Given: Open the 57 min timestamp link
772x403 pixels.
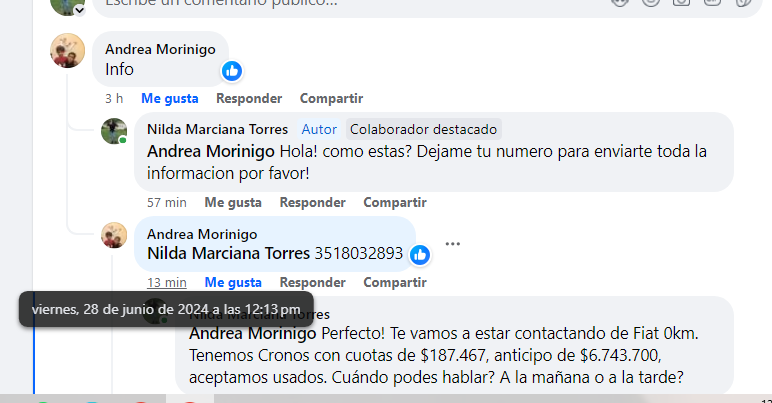Looking at the screenshot, I should tap(167, 202).
